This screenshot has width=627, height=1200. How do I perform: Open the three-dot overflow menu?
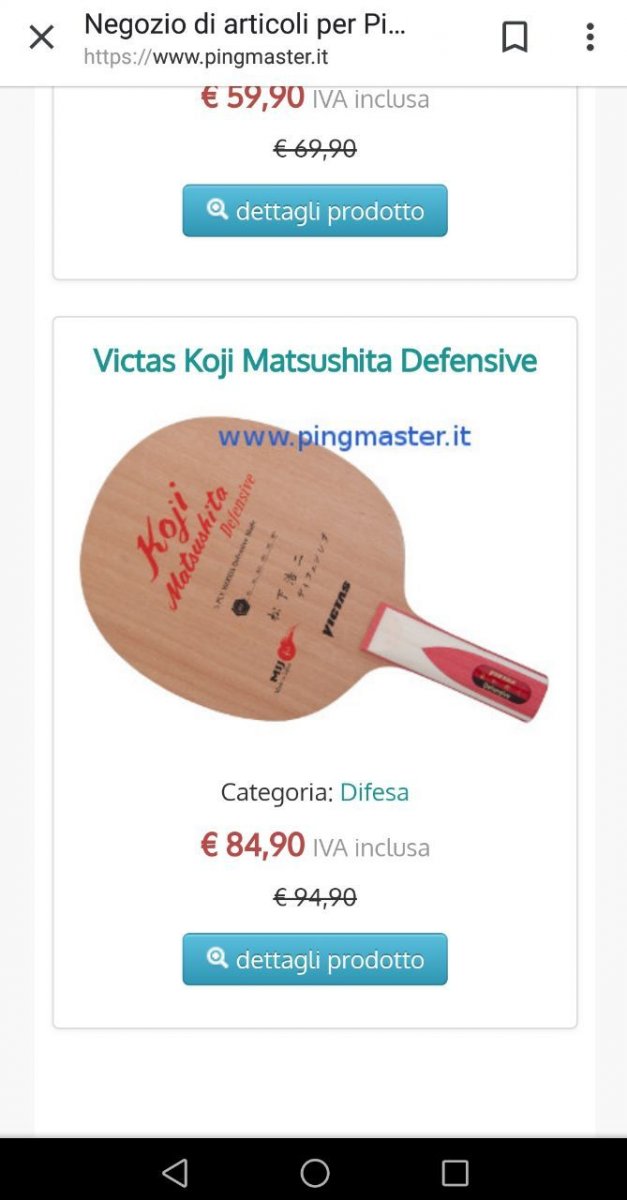click(x=590, y=38)
